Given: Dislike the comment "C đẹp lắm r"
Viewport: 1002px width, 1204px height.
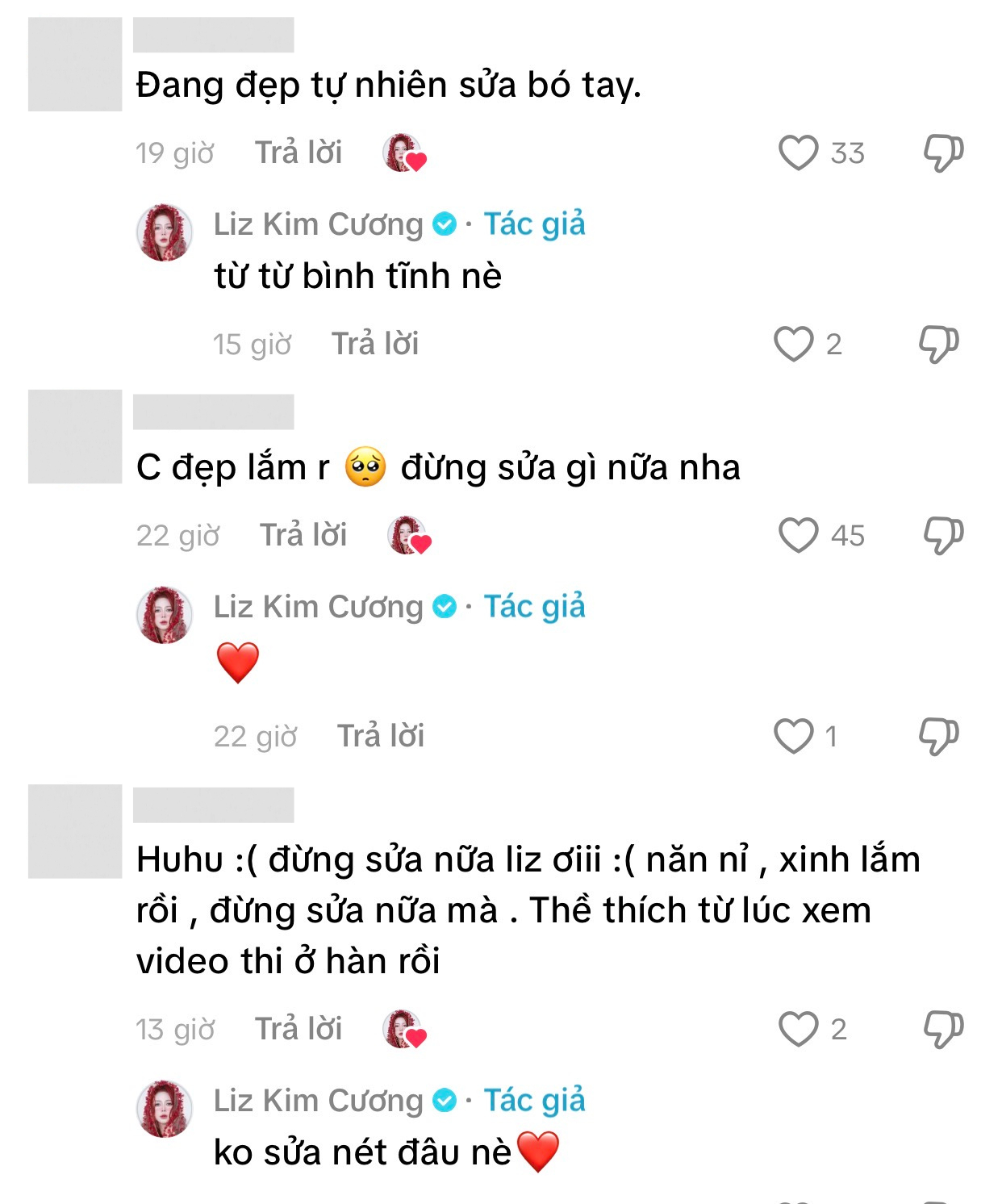Looking at the screenshot, I should (942, 533).
